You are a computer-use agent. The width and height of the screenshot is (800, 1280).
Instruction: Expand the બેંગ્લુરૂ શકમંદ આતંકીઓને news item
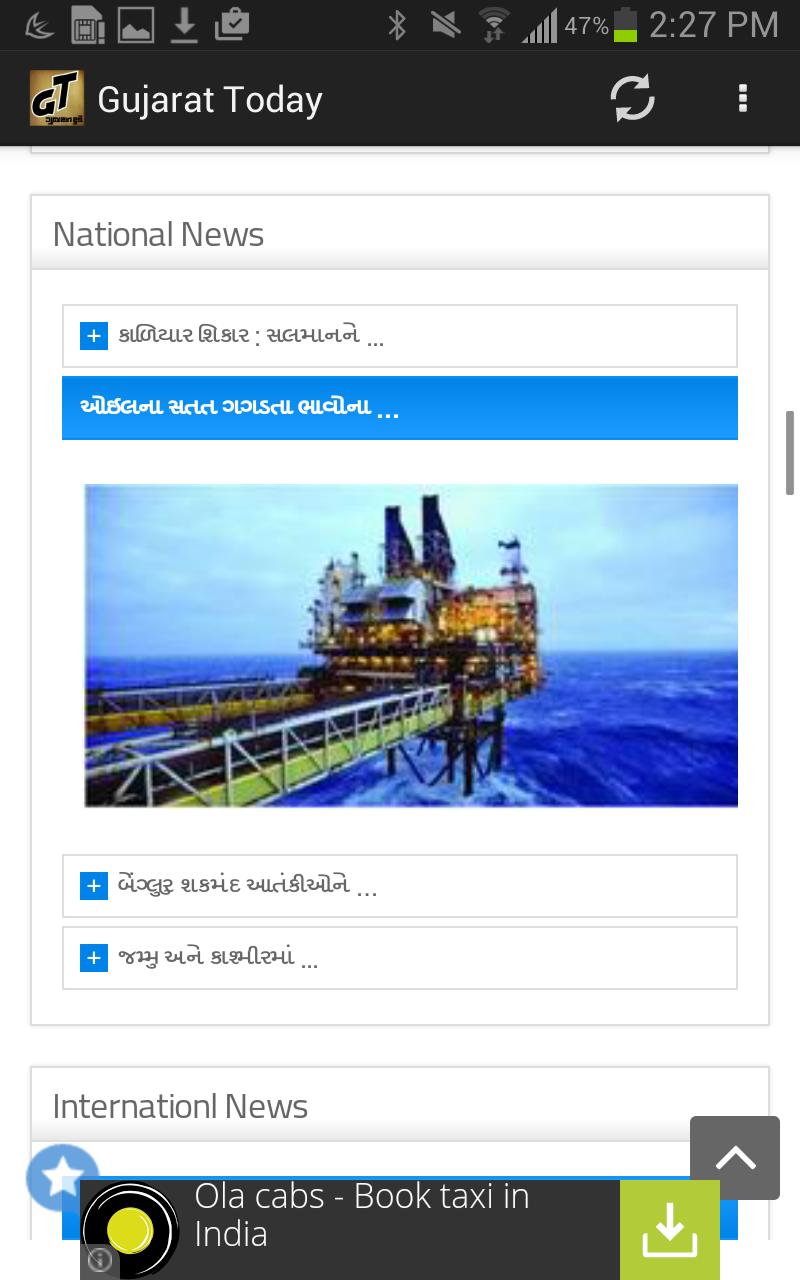point(399,886)
